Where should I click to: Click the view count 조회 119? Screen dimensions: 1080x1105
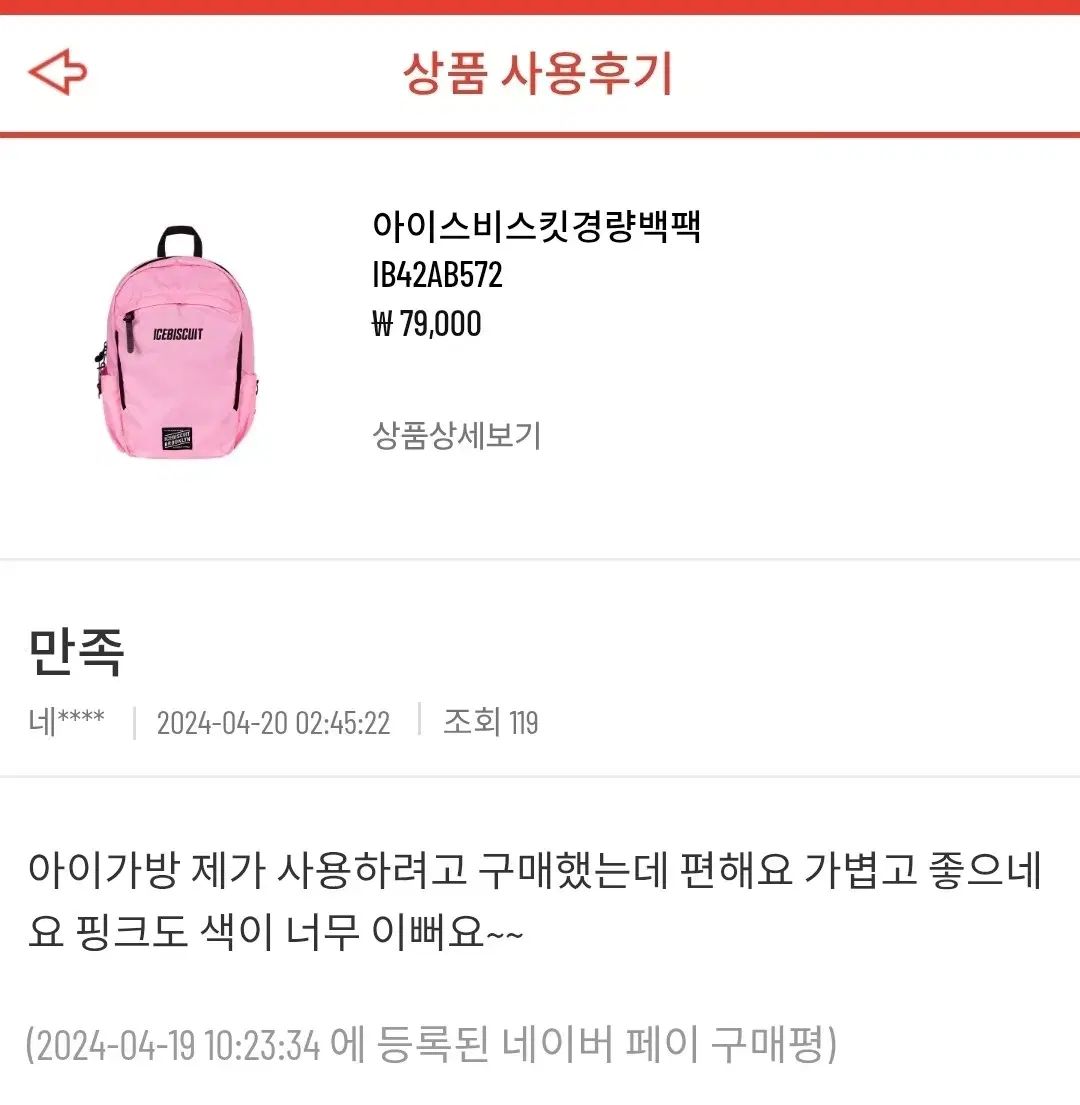point(488,722)
